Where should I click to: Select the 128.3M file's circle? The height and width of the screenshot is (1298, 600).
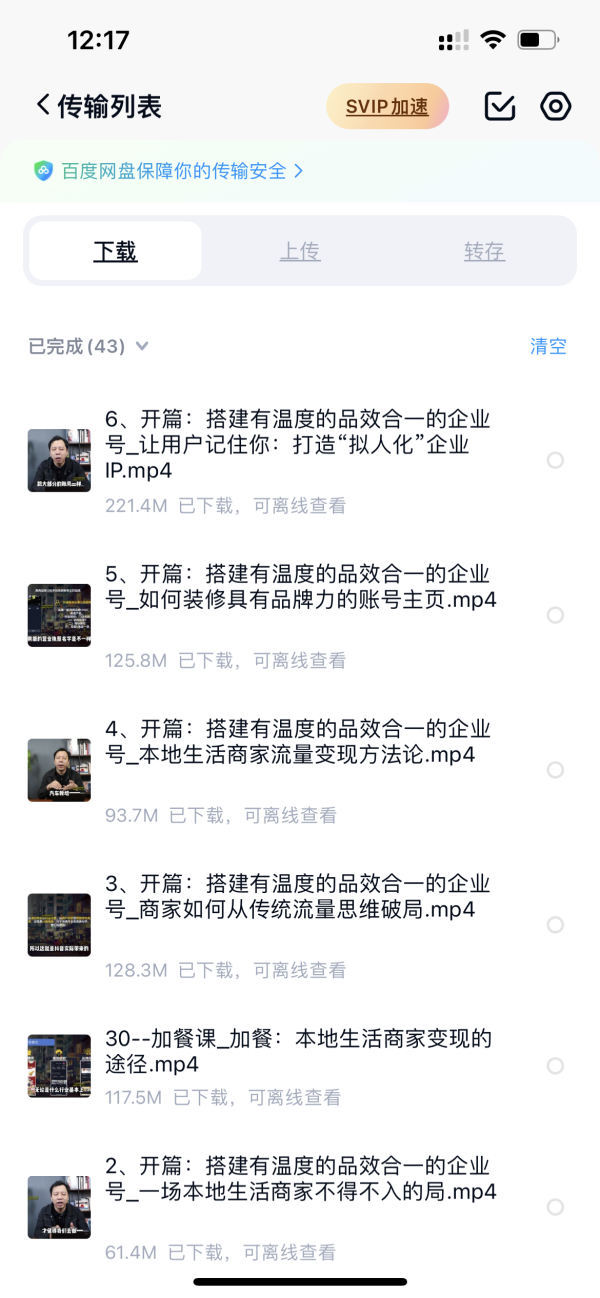(555, 925)
